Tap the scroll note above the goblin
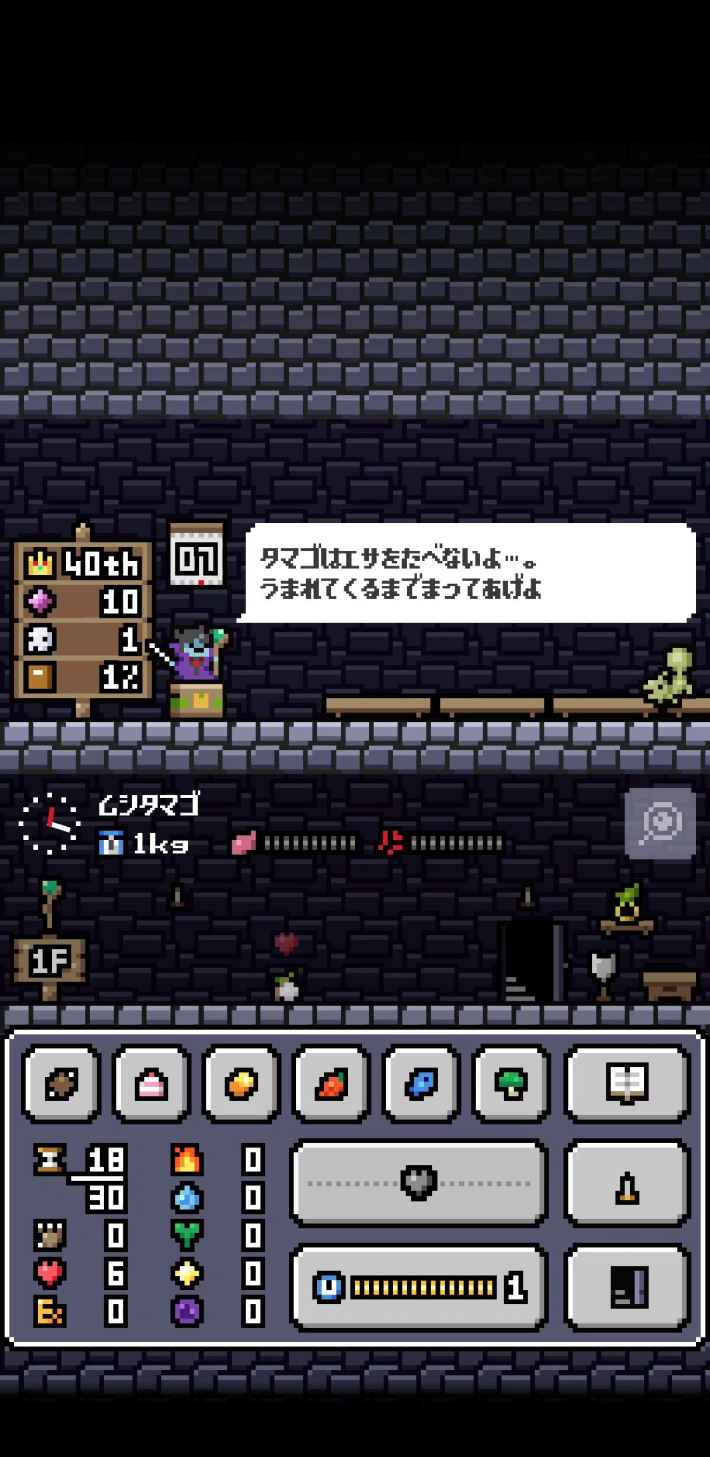Viewport: 710px width, 1457px height. point(194,556)
